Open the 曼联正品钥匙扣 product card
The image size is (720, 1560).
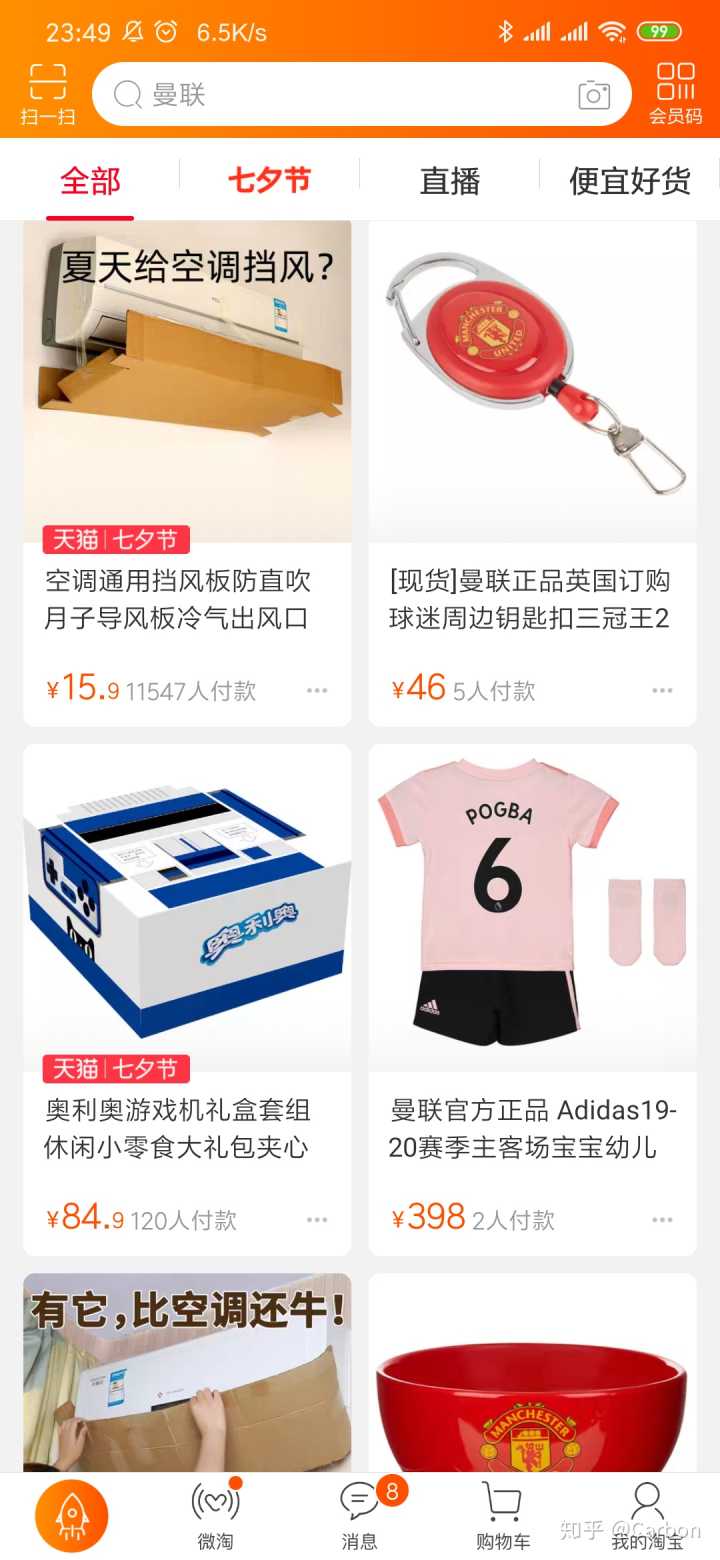coord(532,470)
